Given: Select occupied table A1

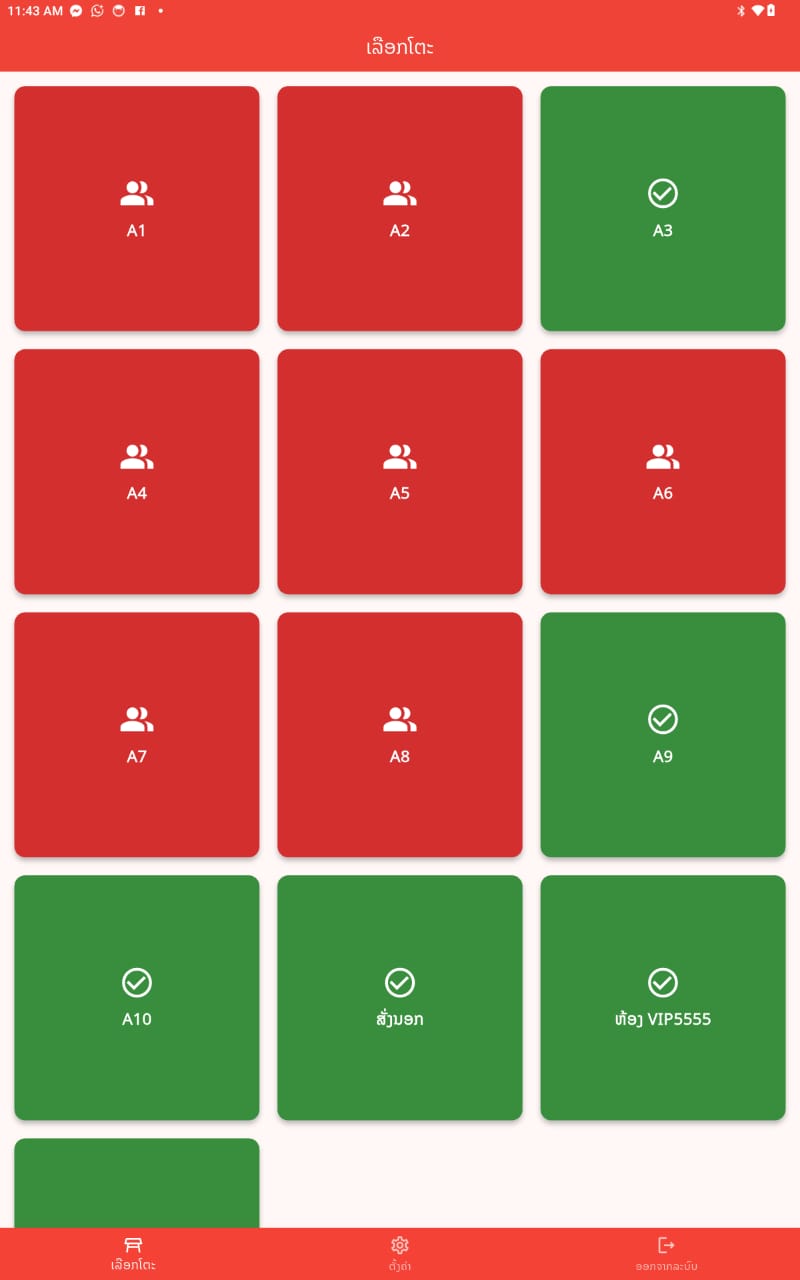Looking at the screenshot, I should click(x=137, y=208).
